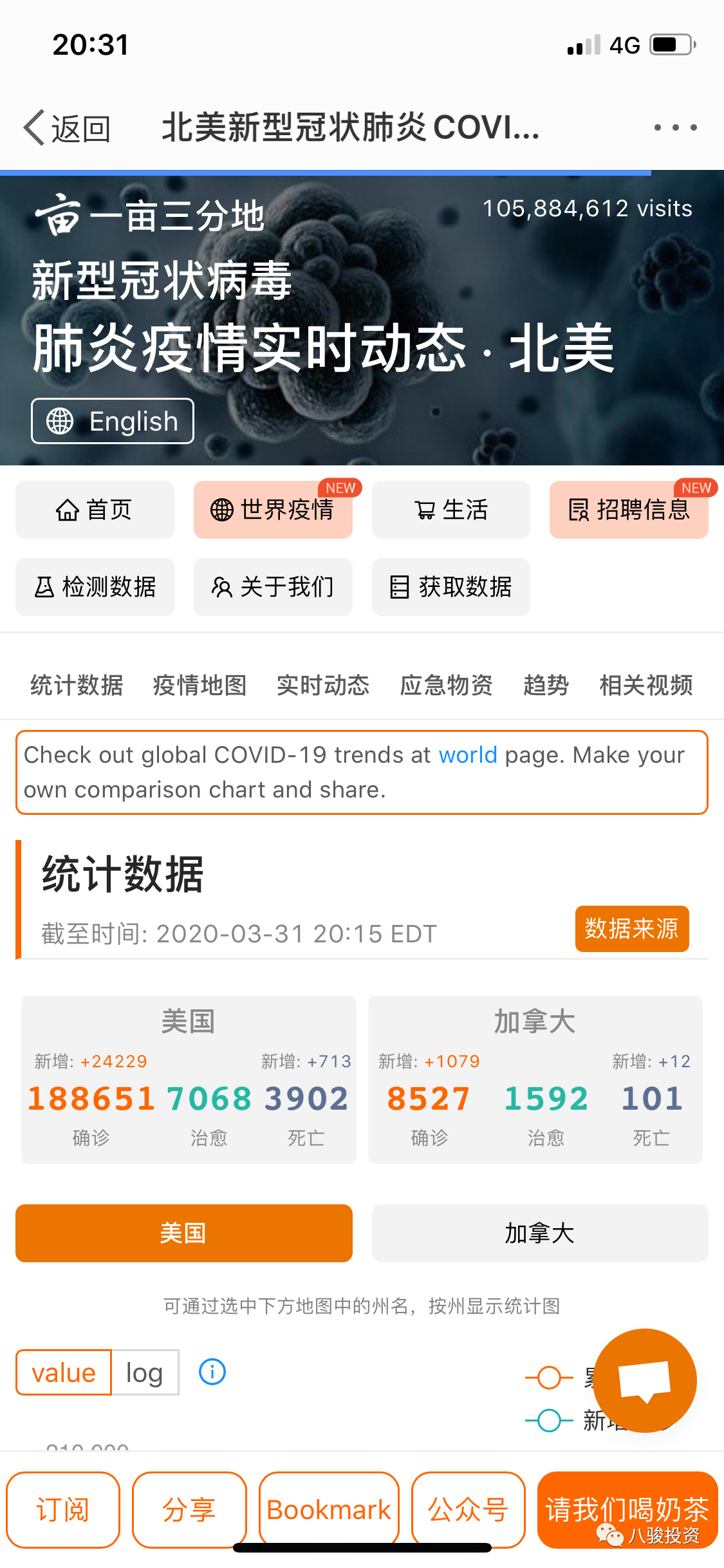Image resolution: width=724 pixels, height=1568 pixels.
Task: Follow the blue world link
Action: tap(468, 754)
